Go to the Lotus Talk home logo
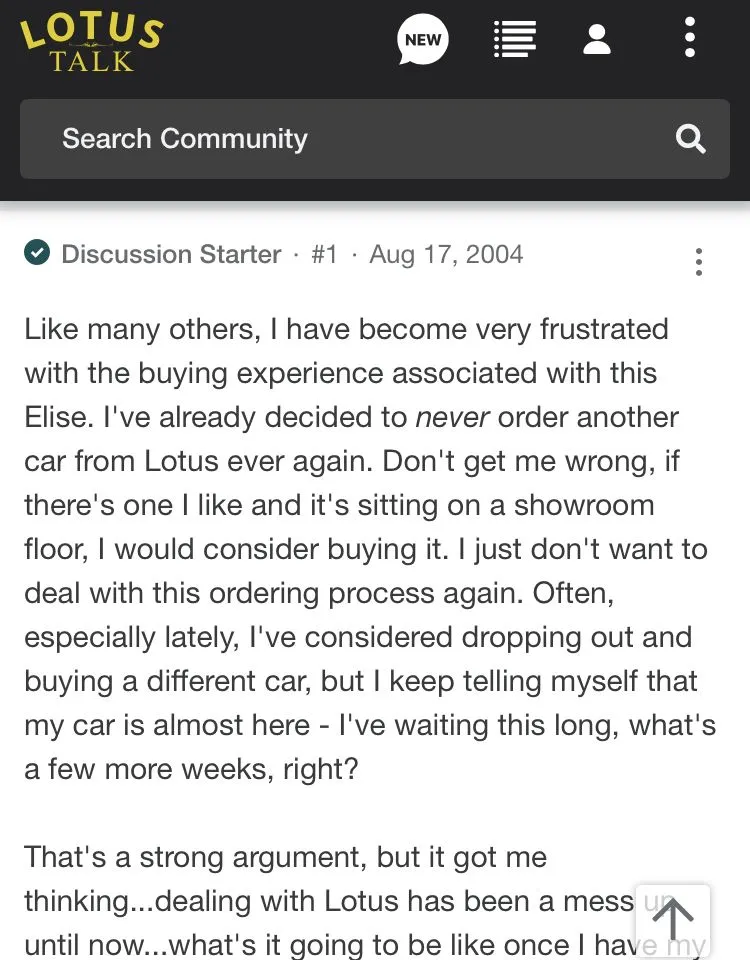The width and height of the screenshot is (750, 960). (x=91, y=42)
